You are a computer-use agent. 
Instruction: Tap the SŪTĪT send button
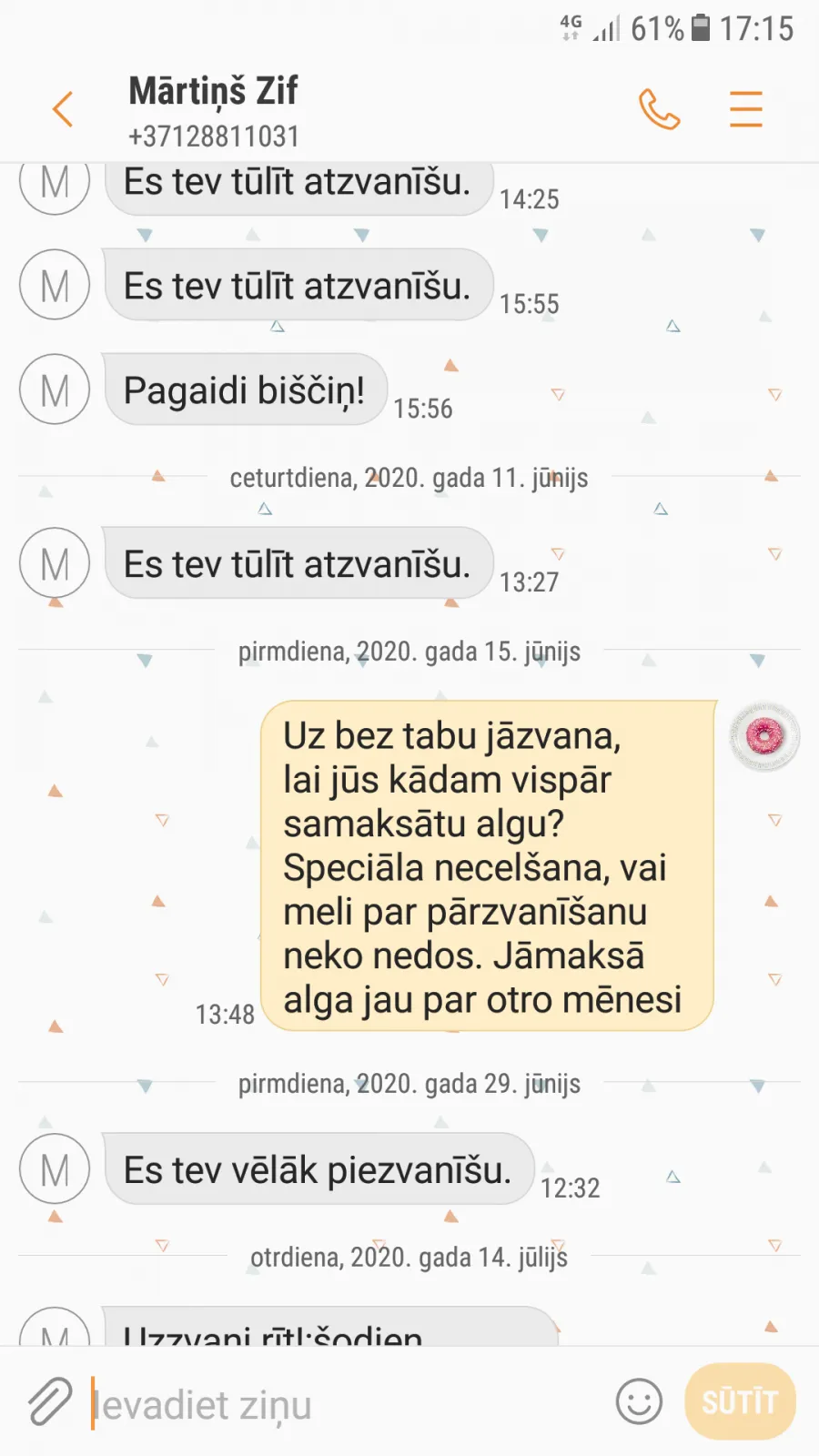[740, 1401]
